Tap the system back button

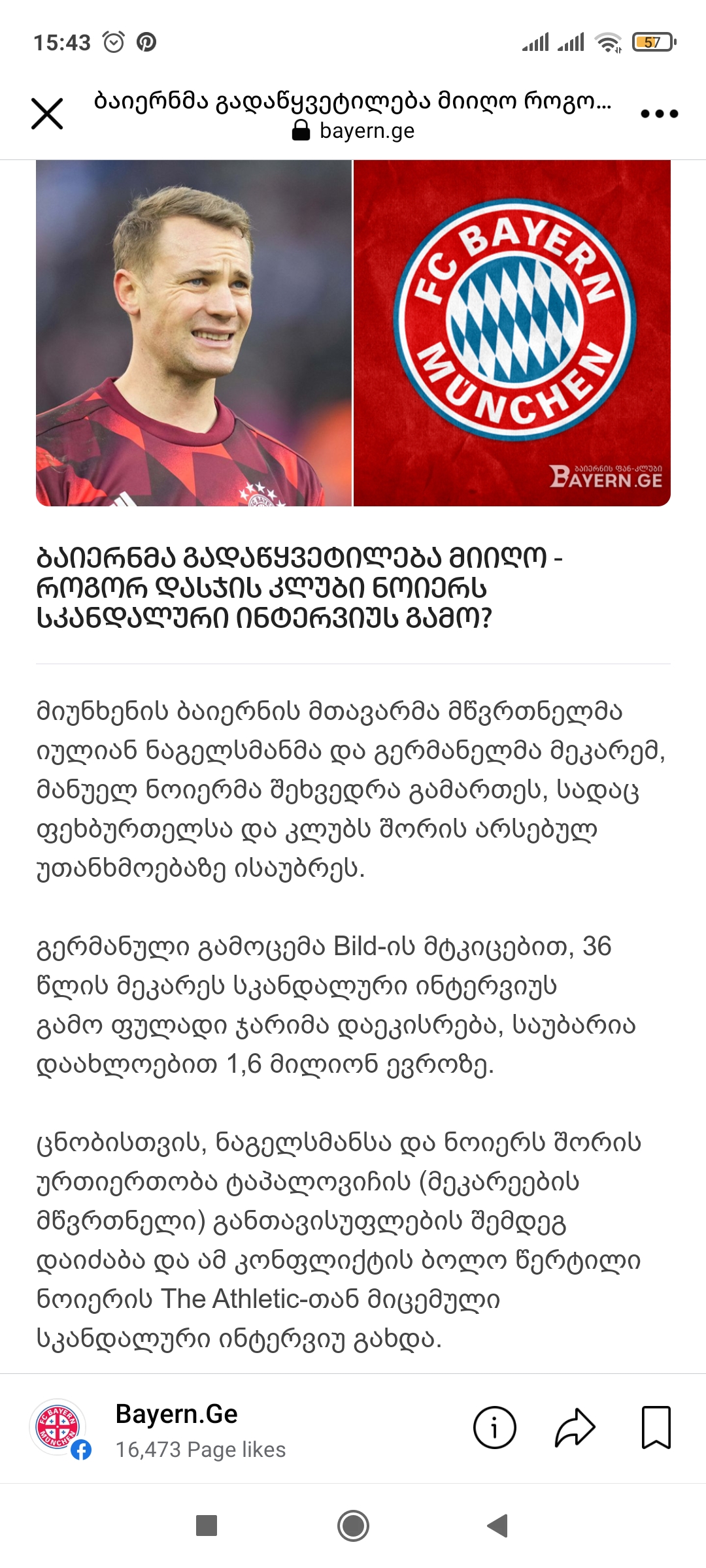tap(498, 1526)
